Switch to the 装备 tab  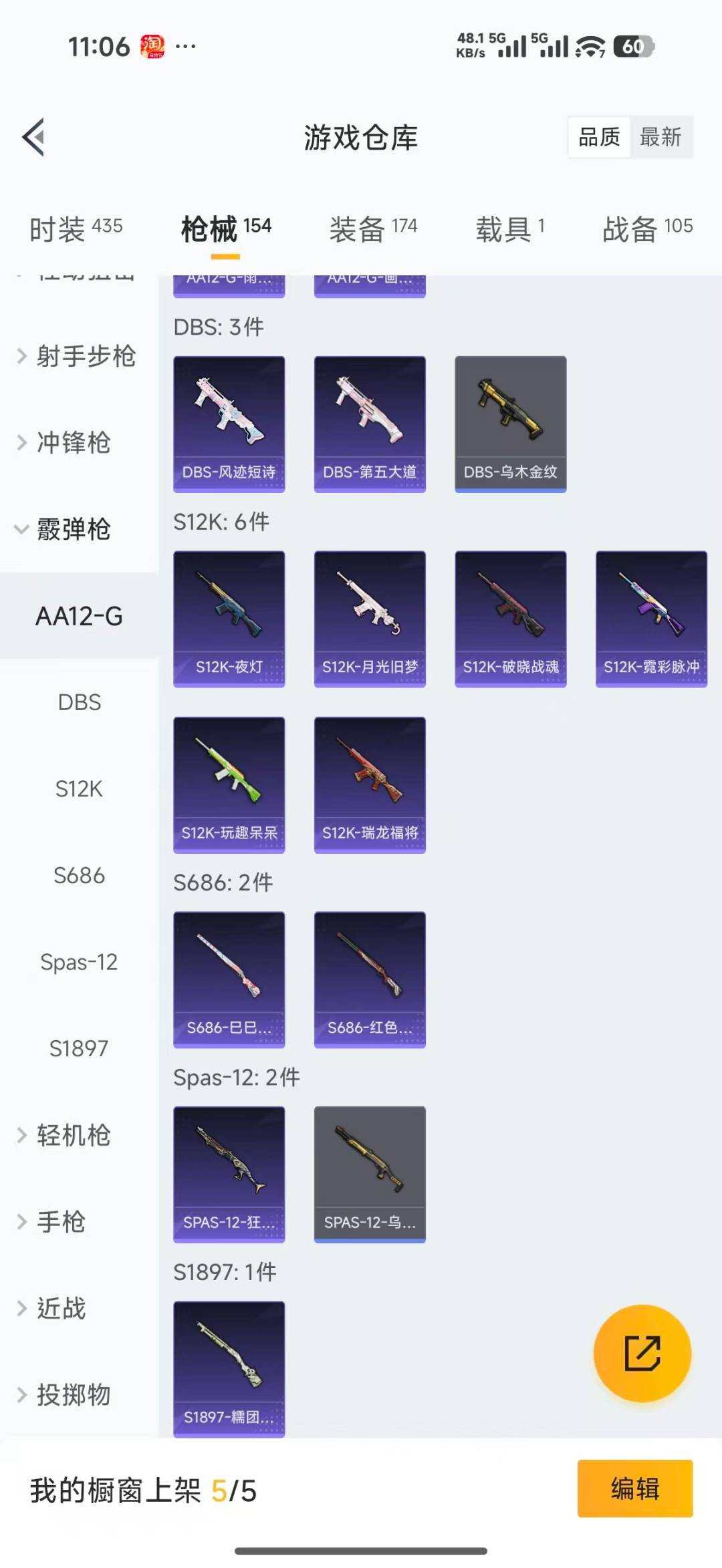click(373, 227)
